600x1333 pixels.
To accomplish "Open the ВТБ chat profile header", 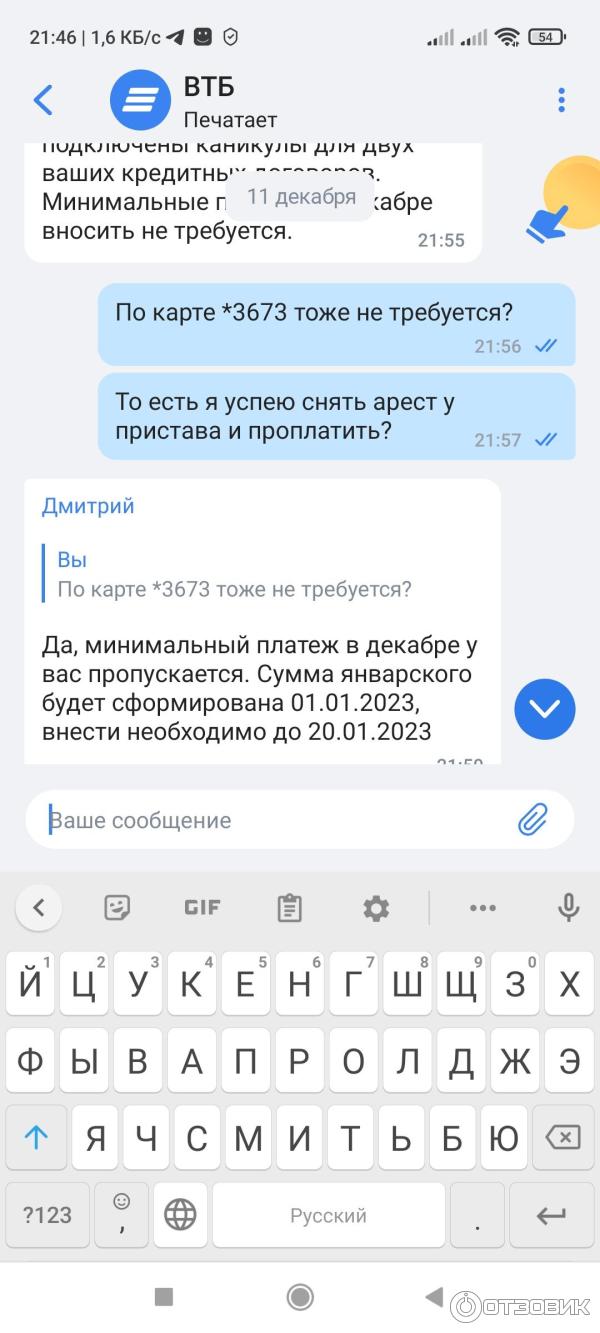I will click(210, 100).
